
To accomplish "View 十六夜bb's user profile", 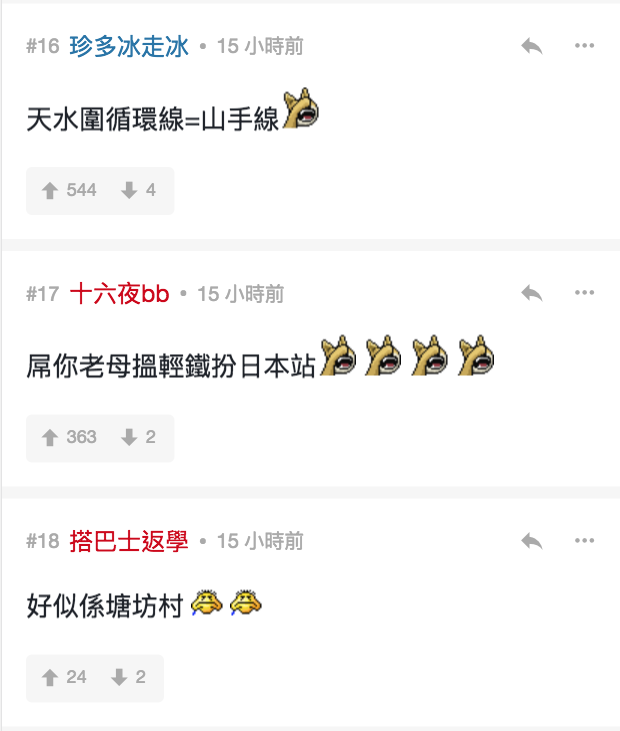I will click(119, 294).
